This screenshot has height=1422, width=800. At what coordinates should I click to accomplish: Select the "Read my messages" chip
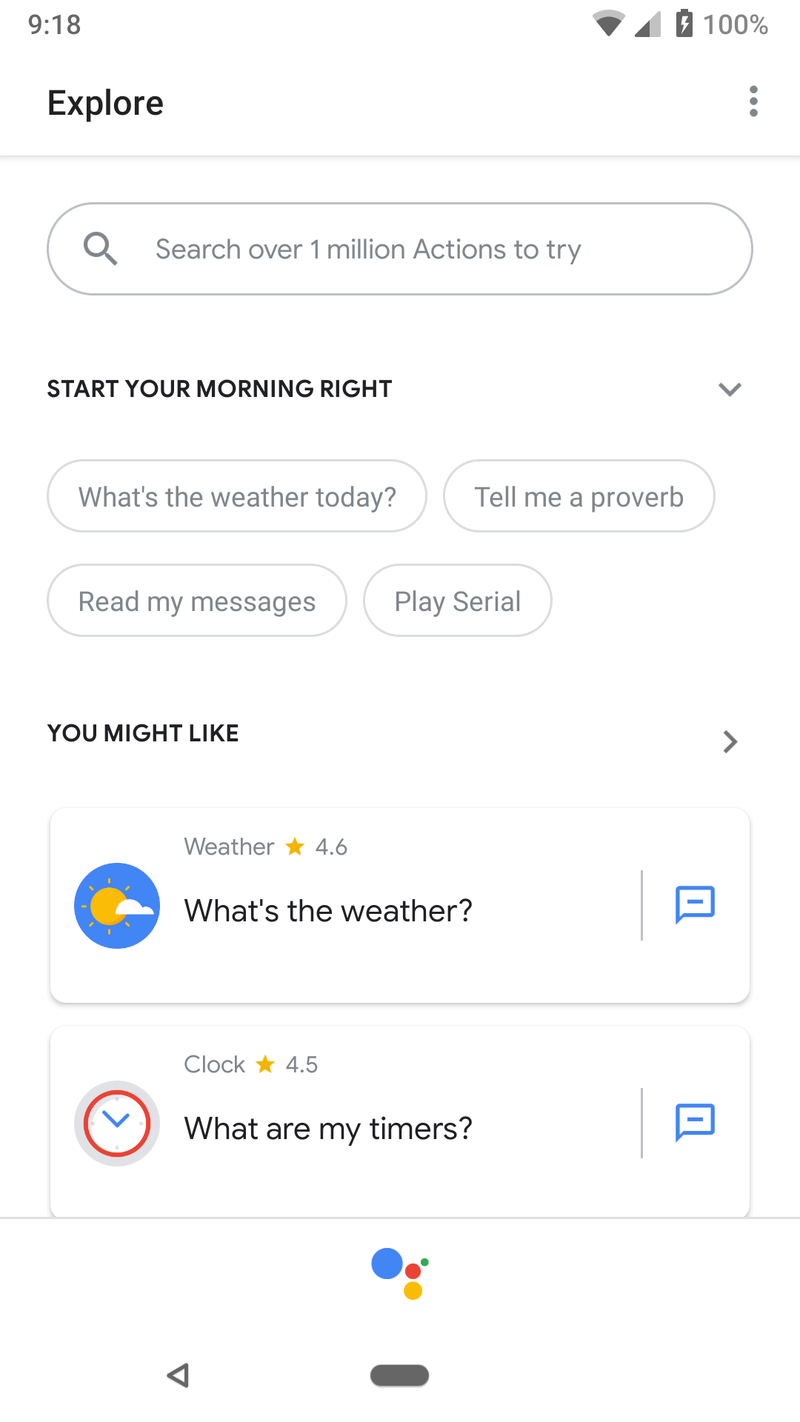tap(197, 600)
